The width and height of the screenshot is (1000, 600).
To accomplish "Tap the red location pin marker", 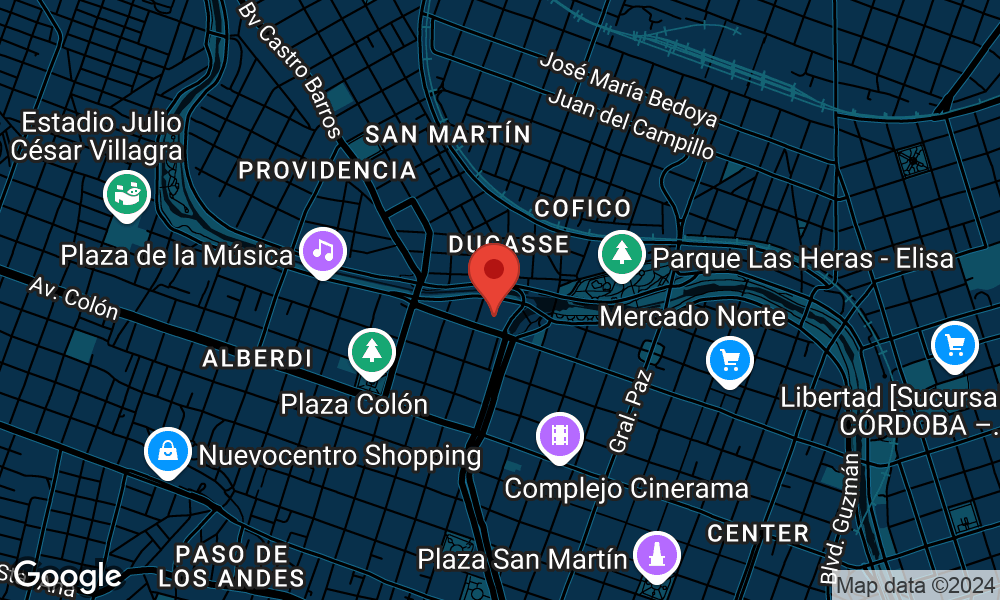I will point(494,272).
